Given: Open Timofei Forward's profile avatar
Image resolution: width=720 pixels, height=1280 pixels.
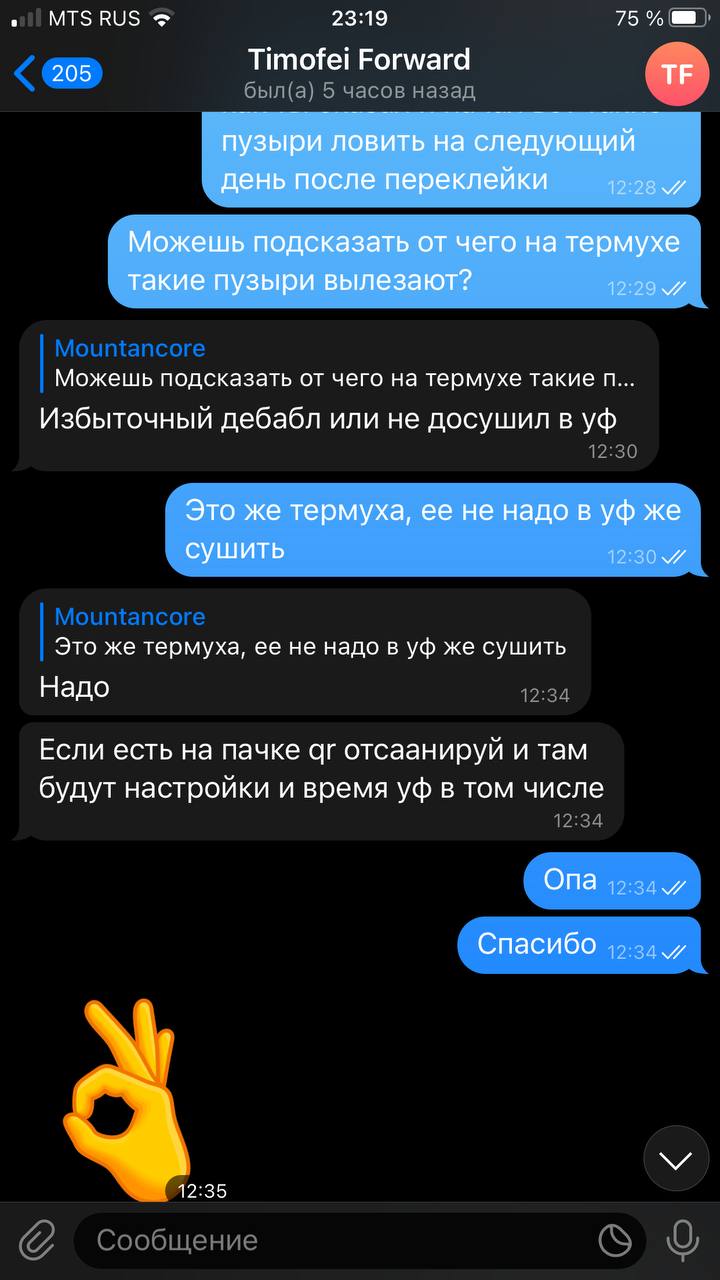Looking at the screenshot, I should click(677, 74).
